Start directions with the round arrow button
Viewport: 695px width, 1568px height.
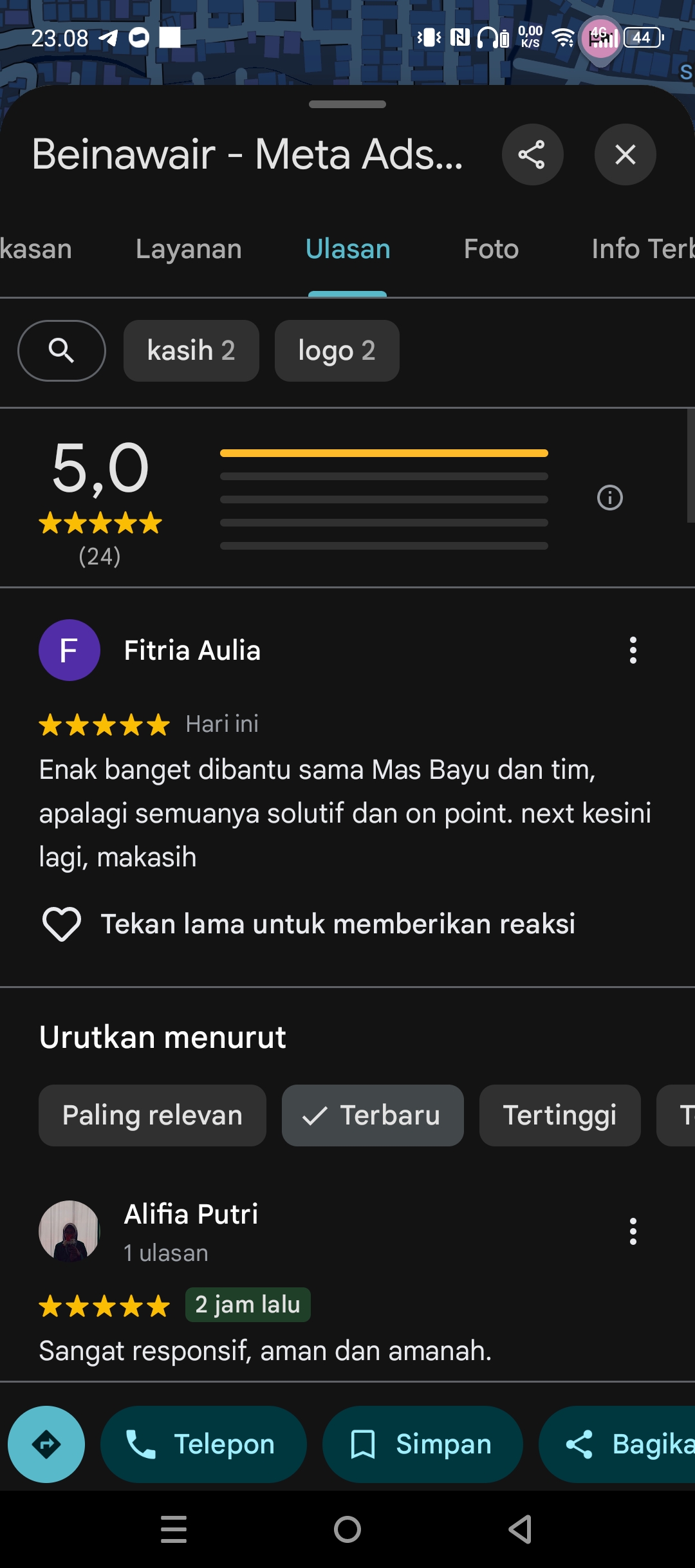coord(46,1444)
